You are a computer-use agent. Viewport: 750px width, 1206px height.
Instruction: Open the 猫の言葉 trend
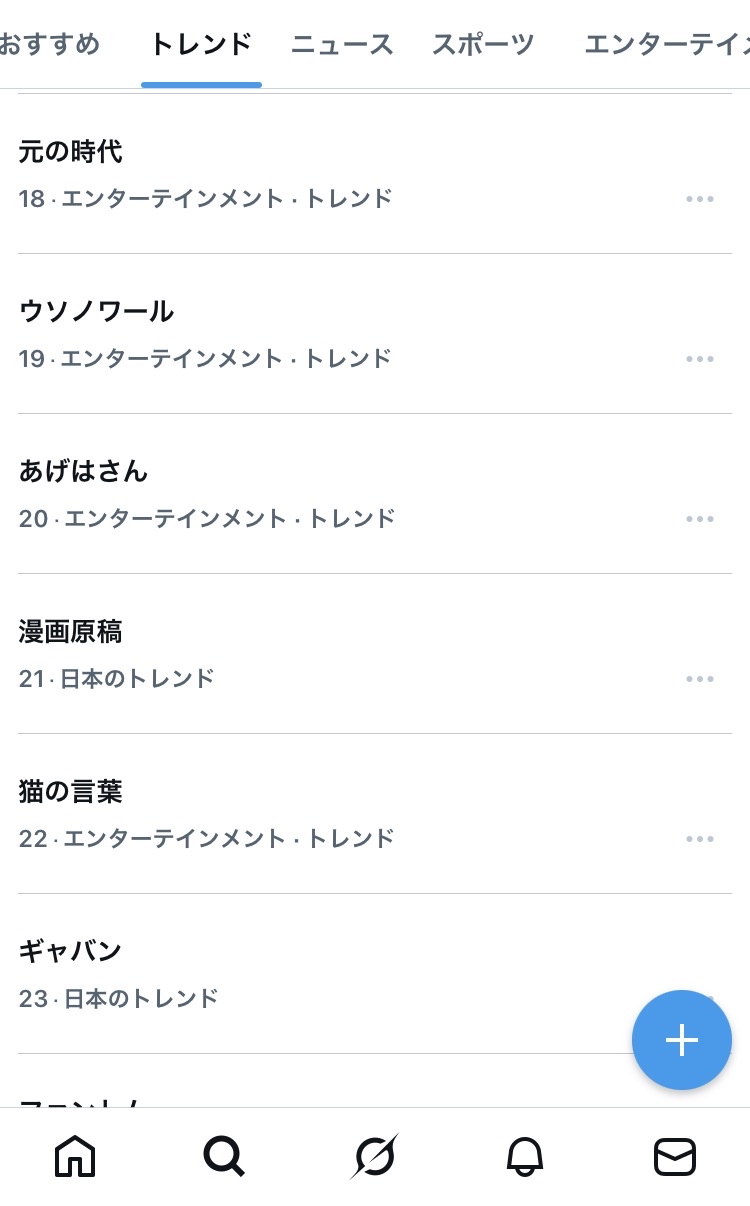click(x=71, y=792)
